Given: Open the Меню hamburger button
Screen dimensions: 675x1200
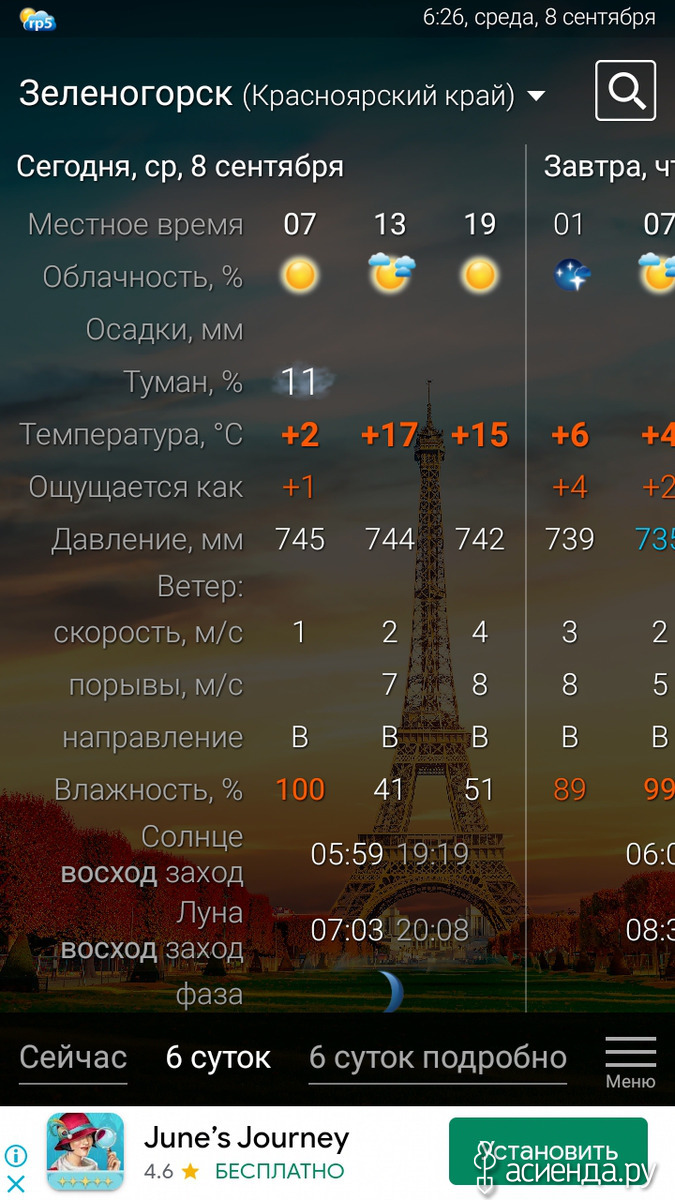Looking at the screenshot, I should pyautogui.click(x=631, y=1062).
